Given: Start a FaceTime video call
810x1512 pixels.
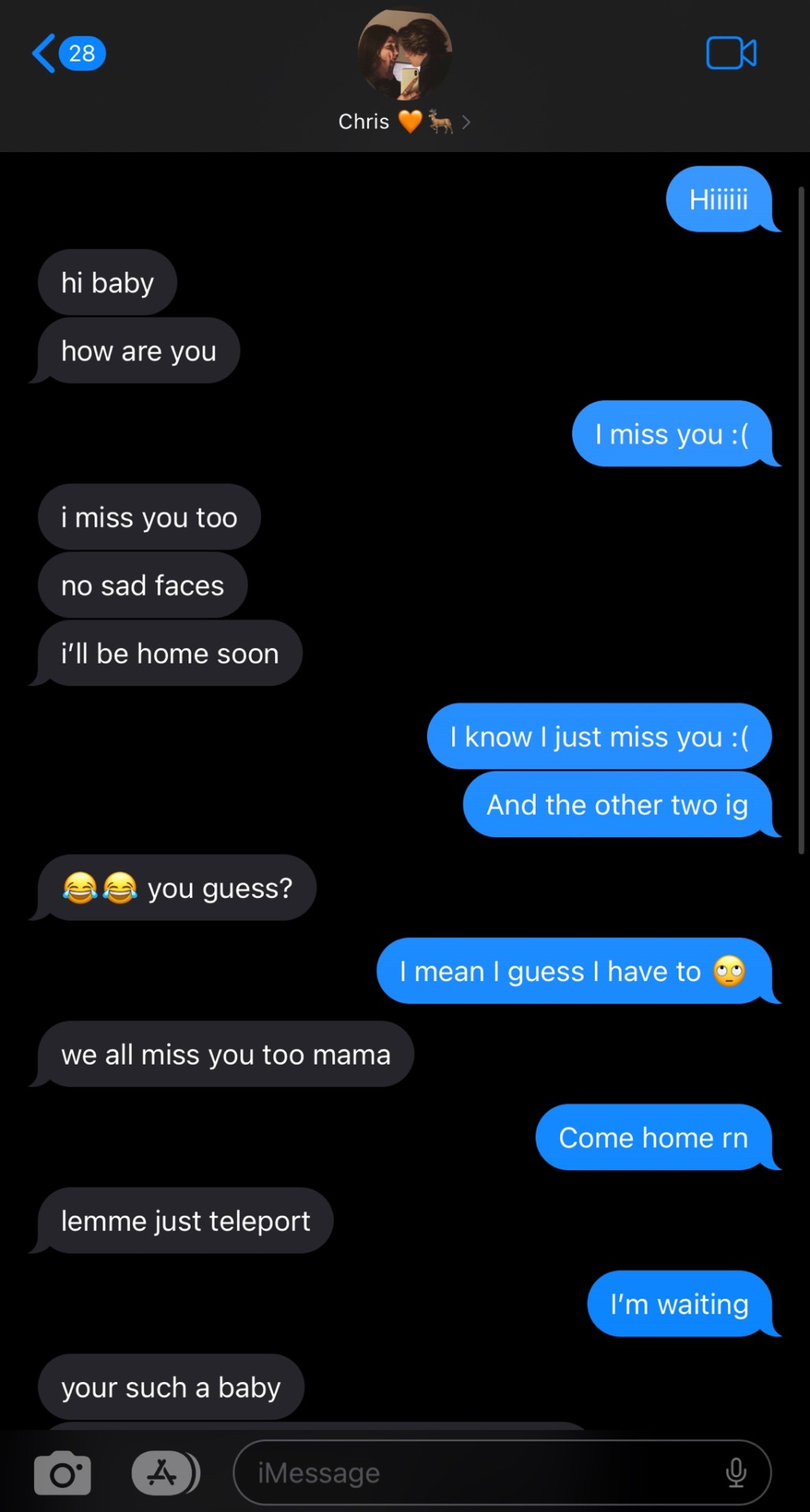Looking at the screenshot, I should [730, 54].
